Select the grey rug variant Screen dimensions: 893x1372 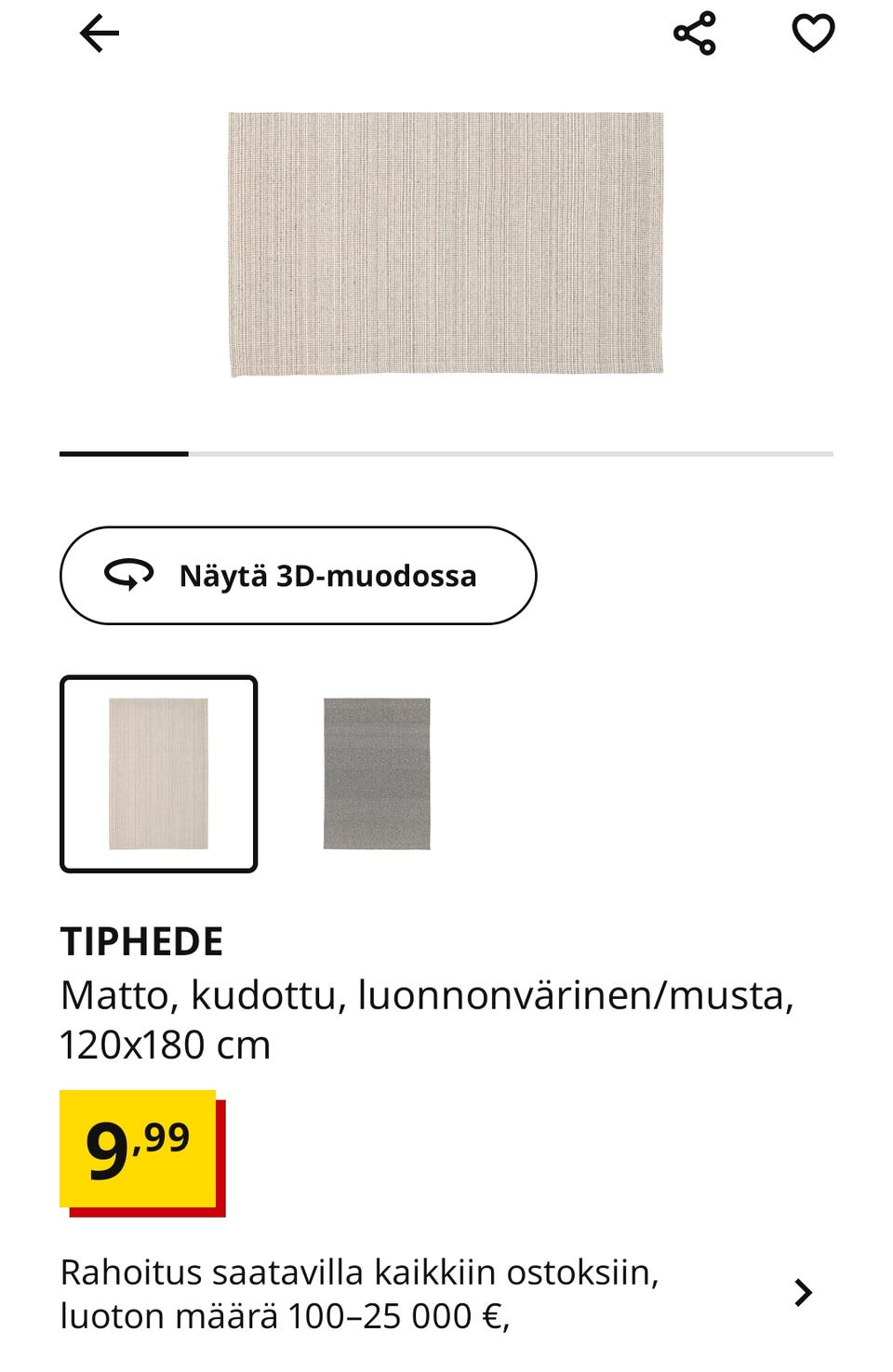click(377, 774)
